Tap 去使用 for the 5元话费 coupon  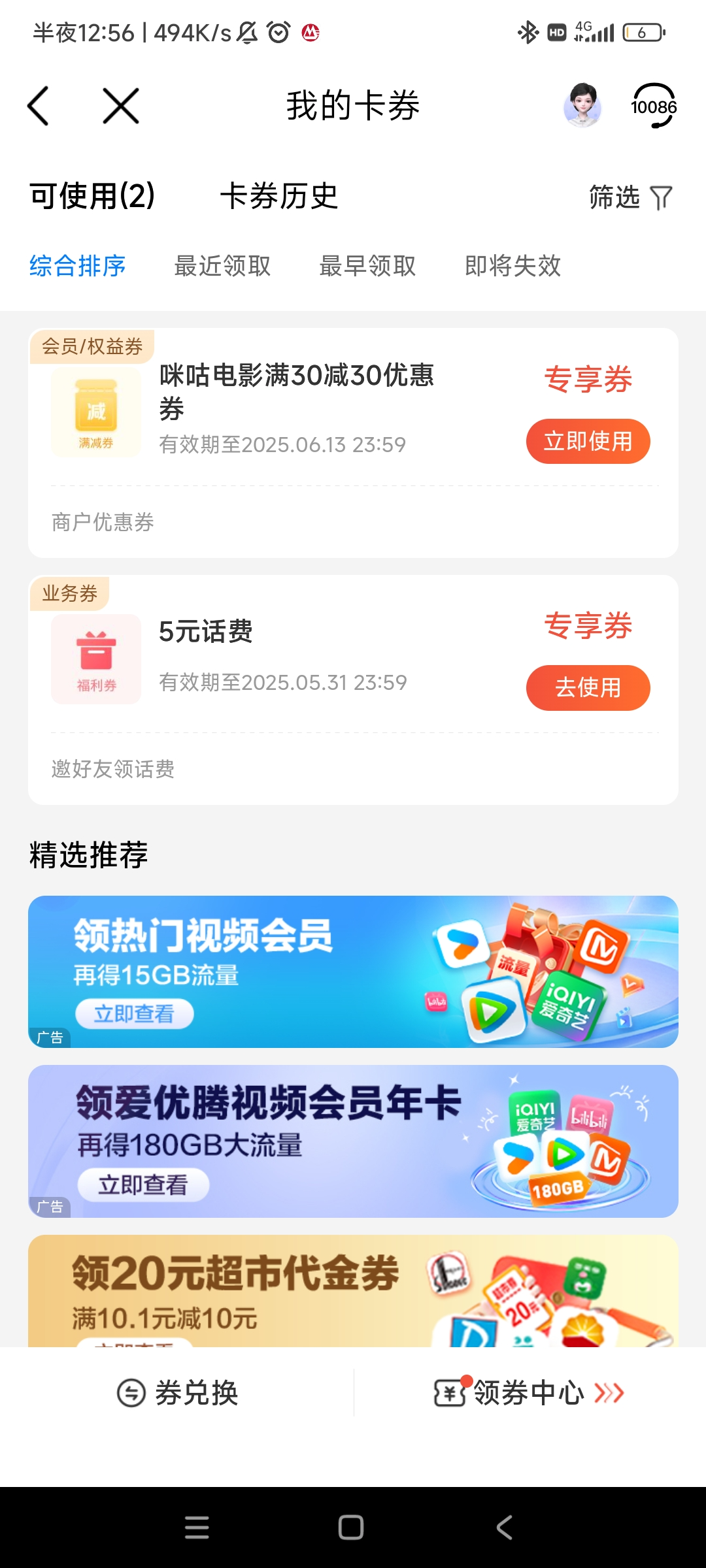[588, 688]
